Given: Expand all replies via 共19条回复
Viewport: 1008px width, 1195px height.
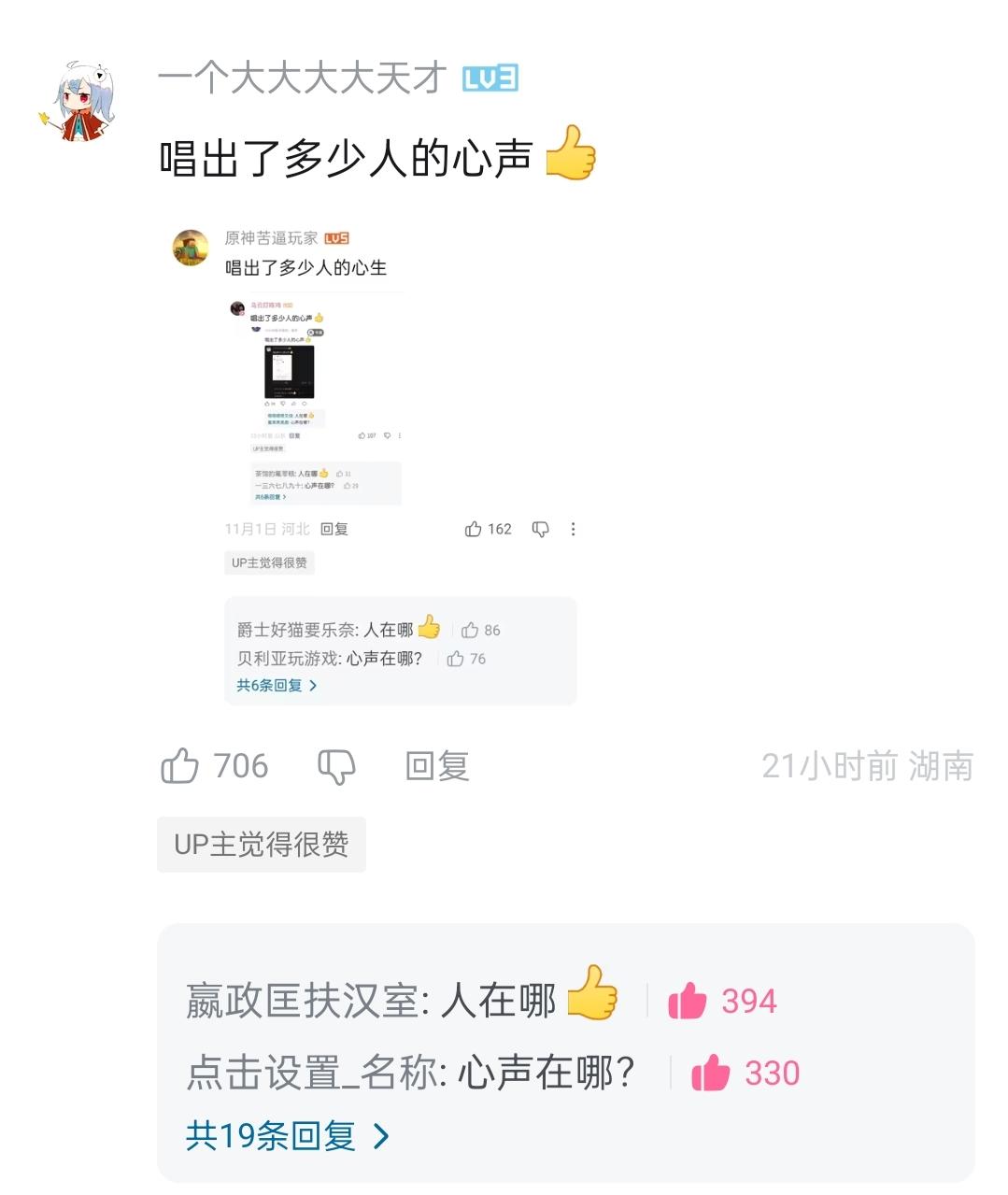Looking at the screenshot, I should (x=287, y=1136).
